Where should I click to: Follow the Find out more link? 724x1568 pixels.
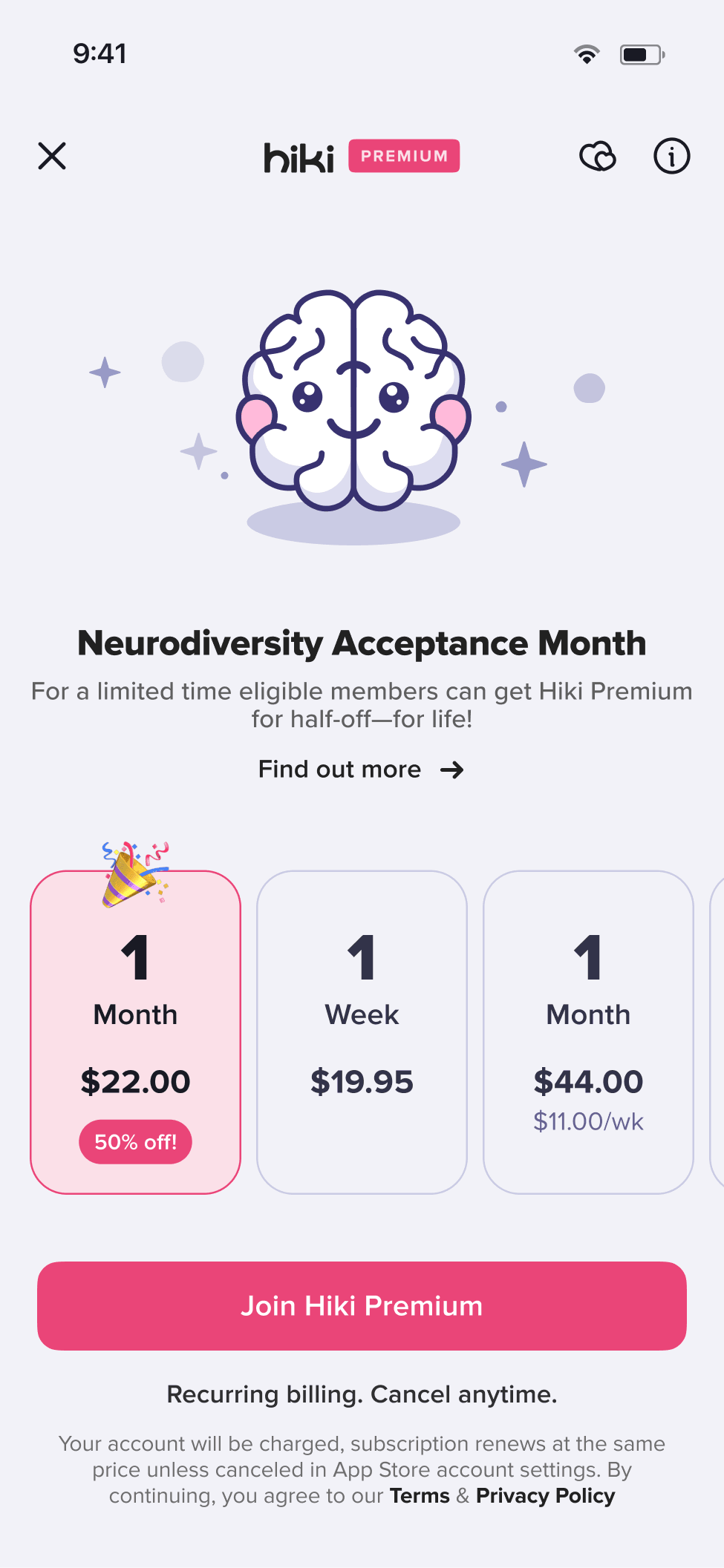(x=362, y=770)
